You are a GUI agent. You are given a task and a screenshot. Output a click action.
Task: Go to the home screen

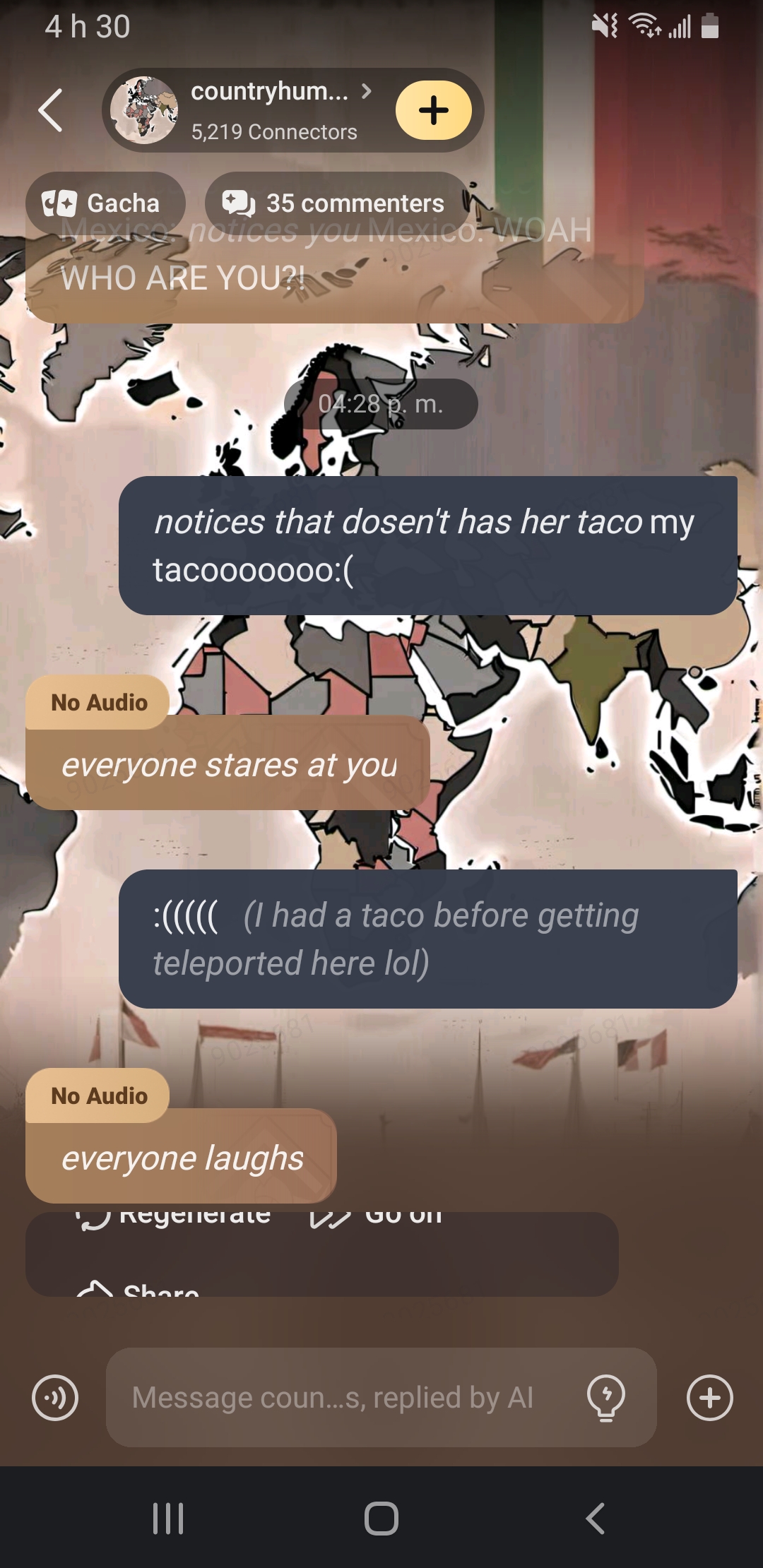[381, 1518]
